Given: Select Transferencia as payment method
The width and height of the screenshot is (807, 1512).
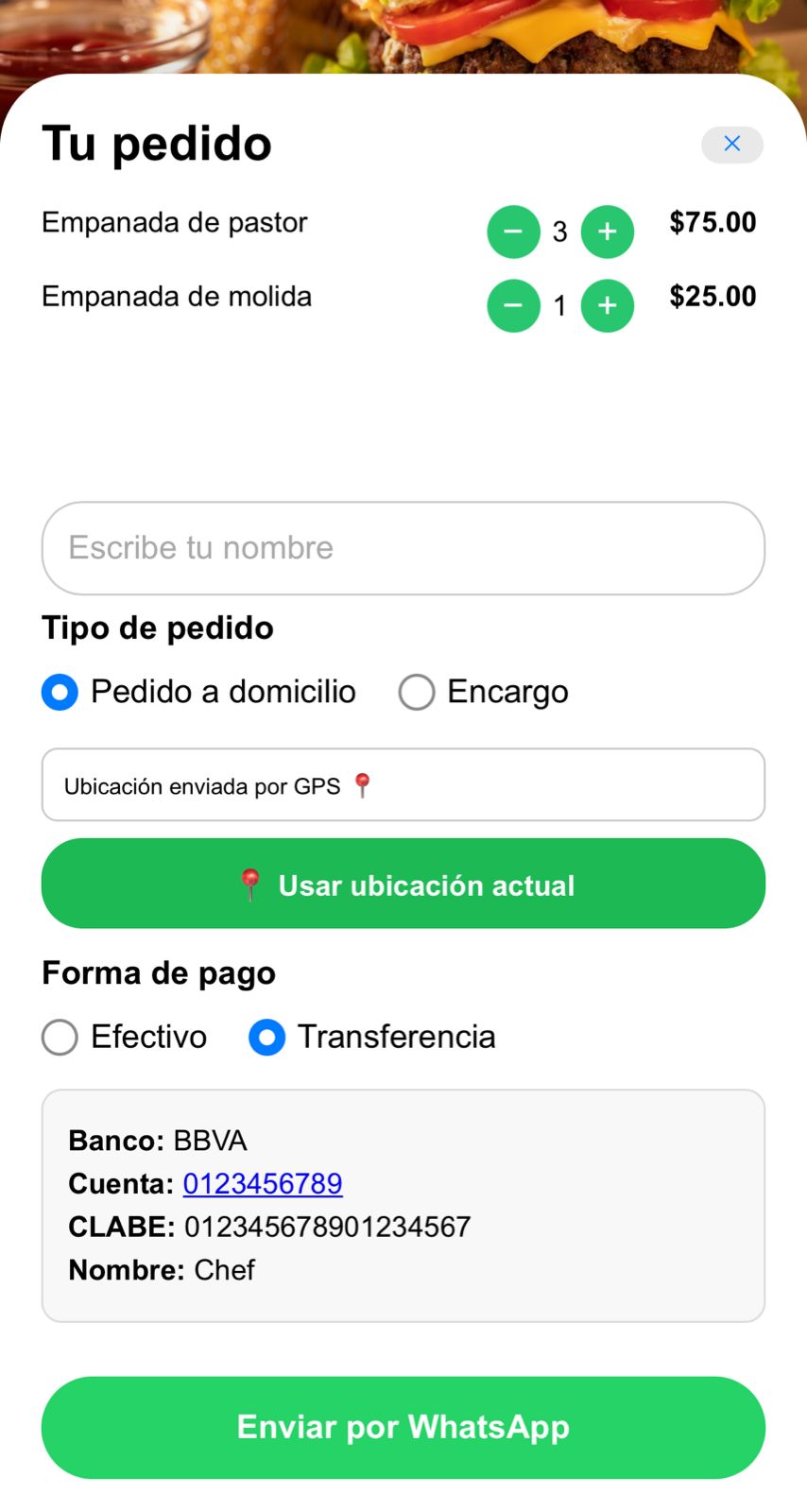Looking at the screenshot, I should click(x=266, y=1037).
